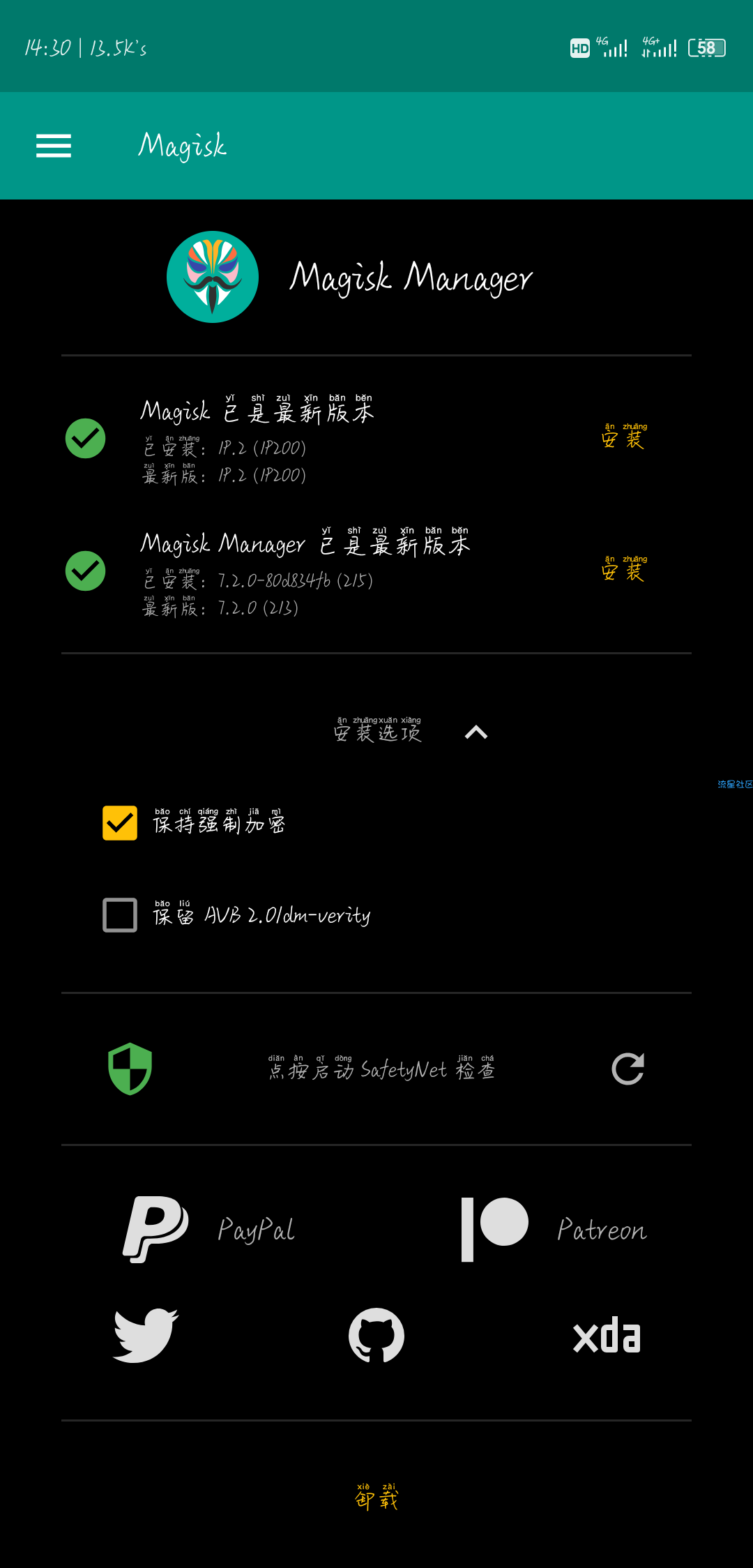Open the GitHub icon link
753x1568 pixels.
pos(376,1335)
